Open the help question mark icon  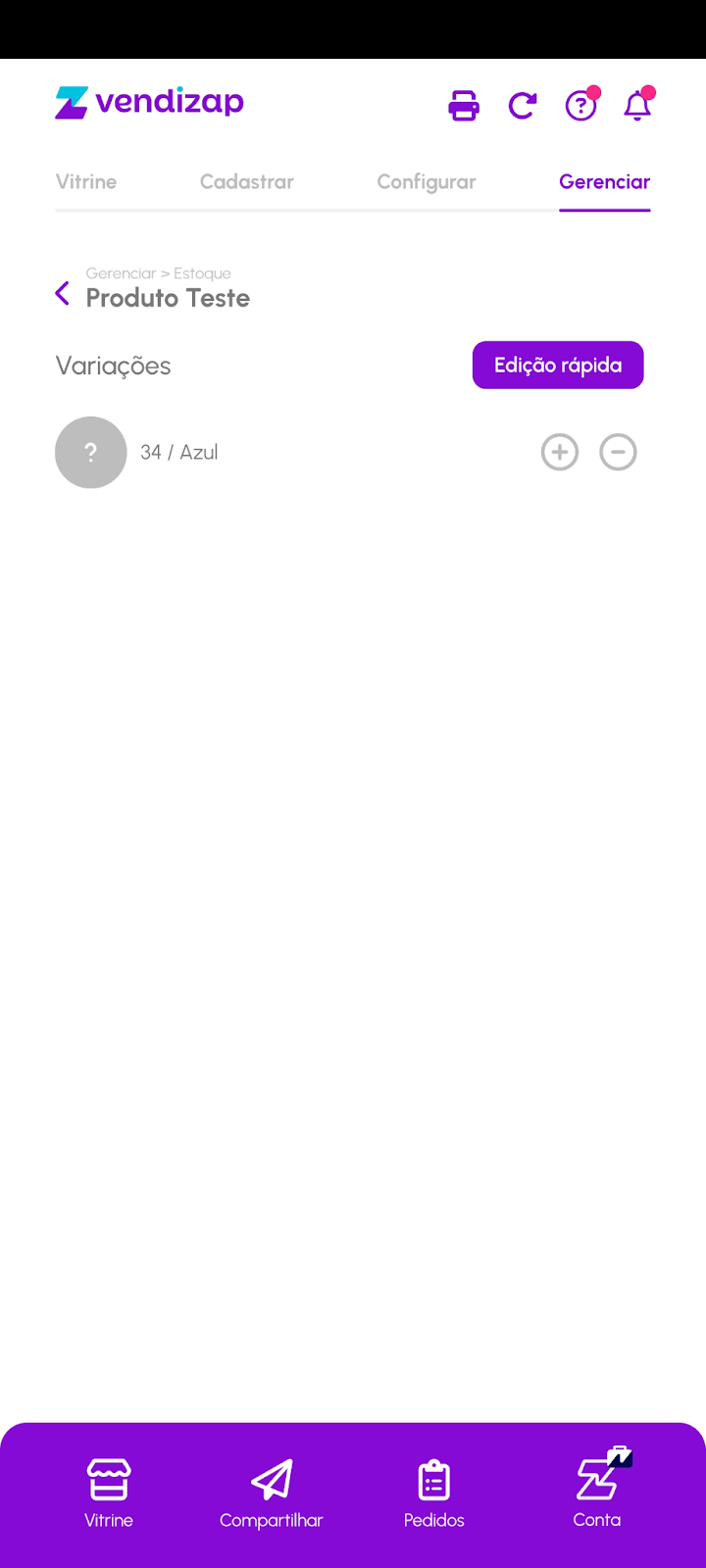click(580, 105)
